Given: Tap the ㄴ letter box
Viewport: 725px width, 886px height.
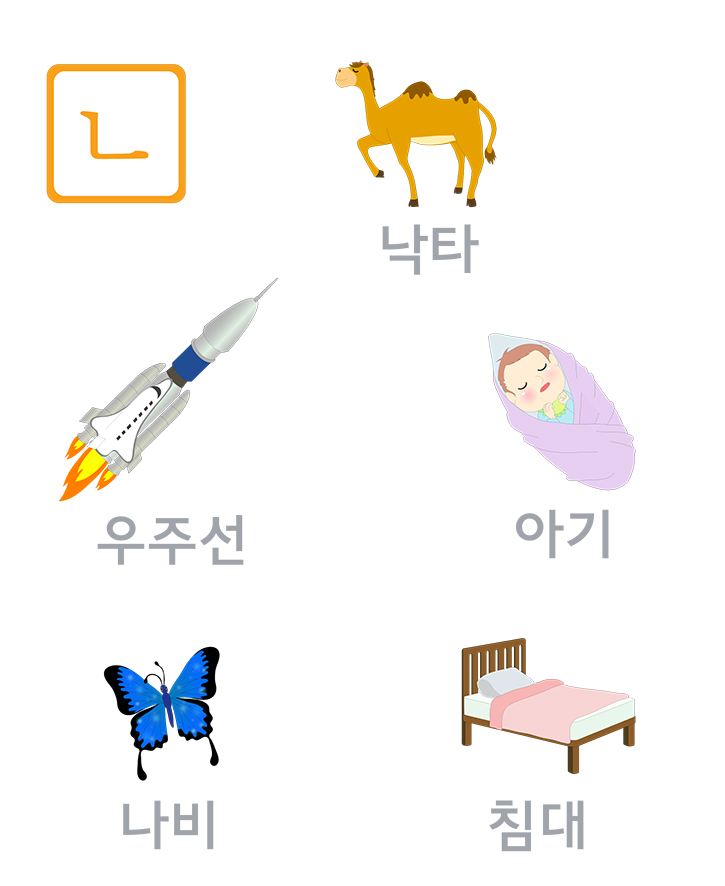Looking at the screenshot, I should [x=116, y=133].
